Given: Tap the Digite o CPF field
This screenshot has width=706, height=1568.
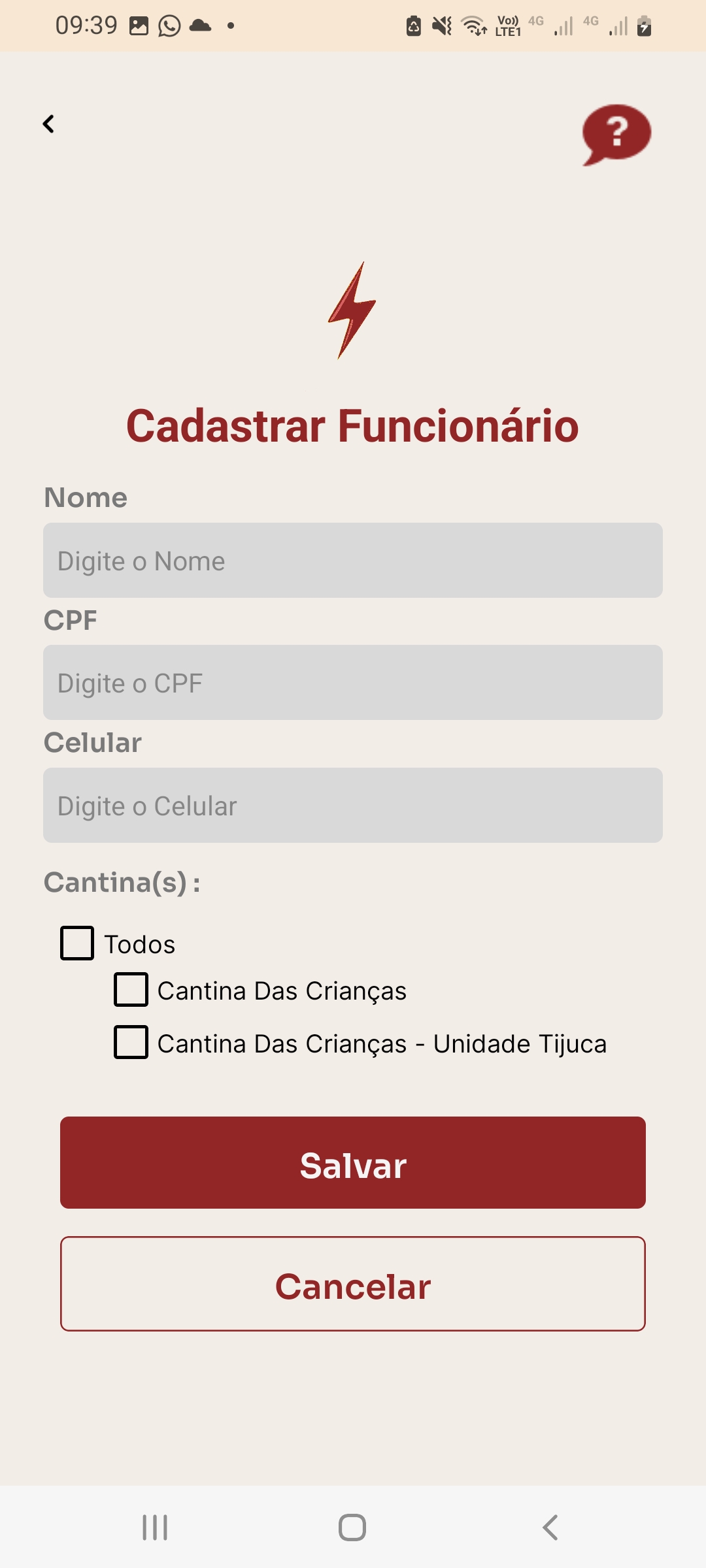Looking at the screenshot, I should pos(353,682).
